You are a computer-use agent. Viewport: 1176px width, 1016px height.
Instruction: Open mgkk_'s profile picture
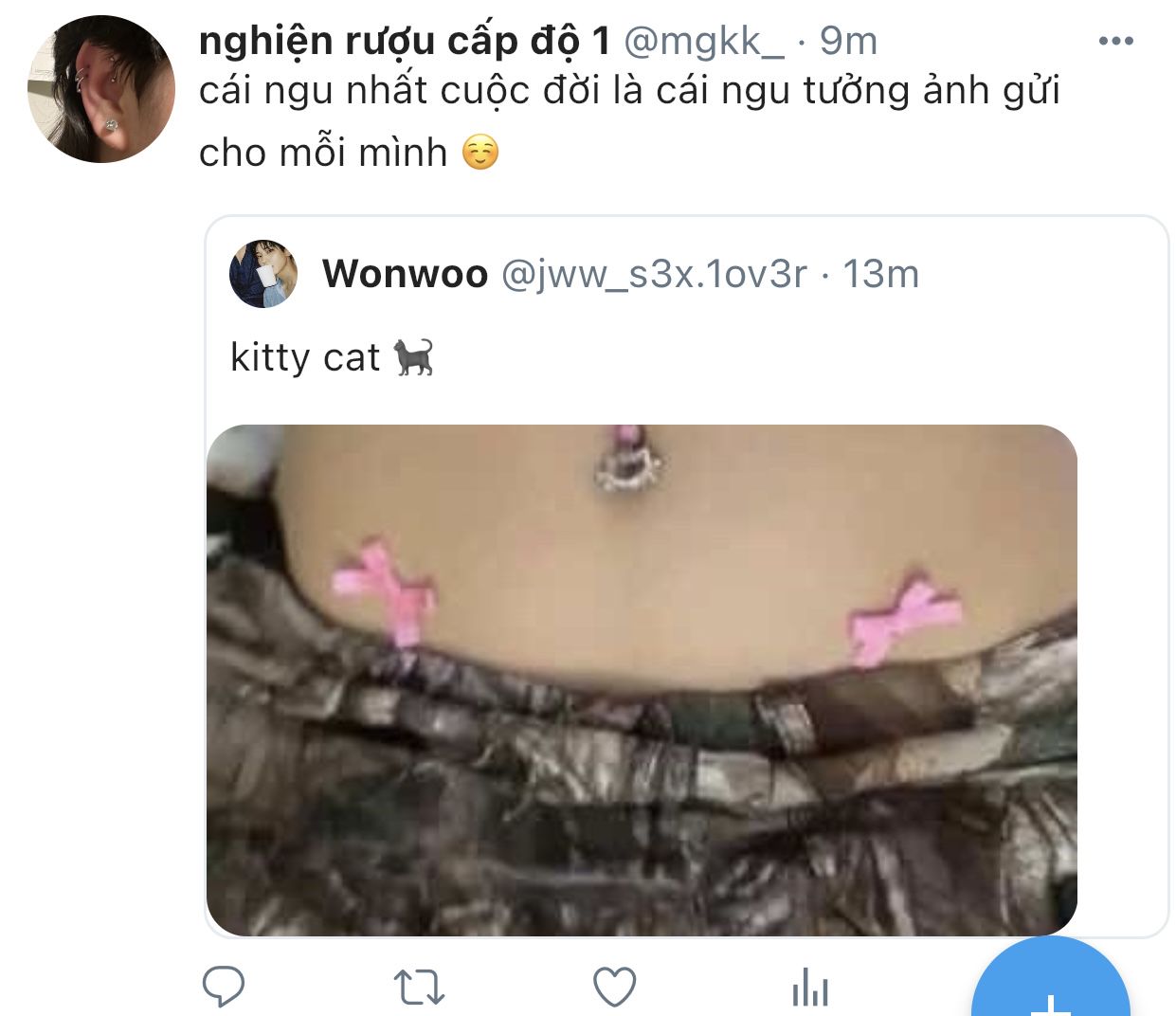(x=100, y=89)
